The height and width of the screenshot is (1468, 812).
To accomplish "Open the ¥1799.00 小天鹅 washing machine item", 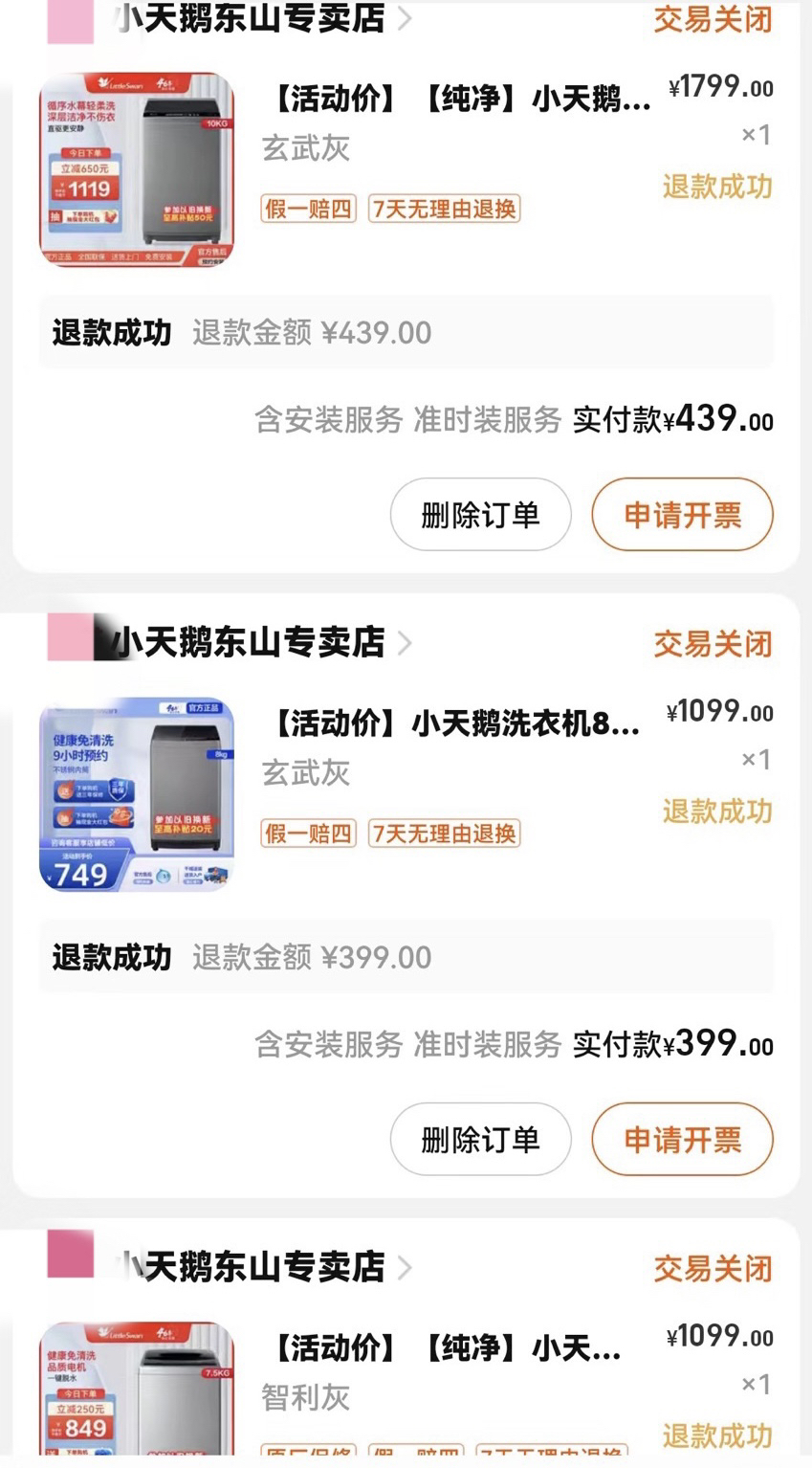I will click(459, 100).
